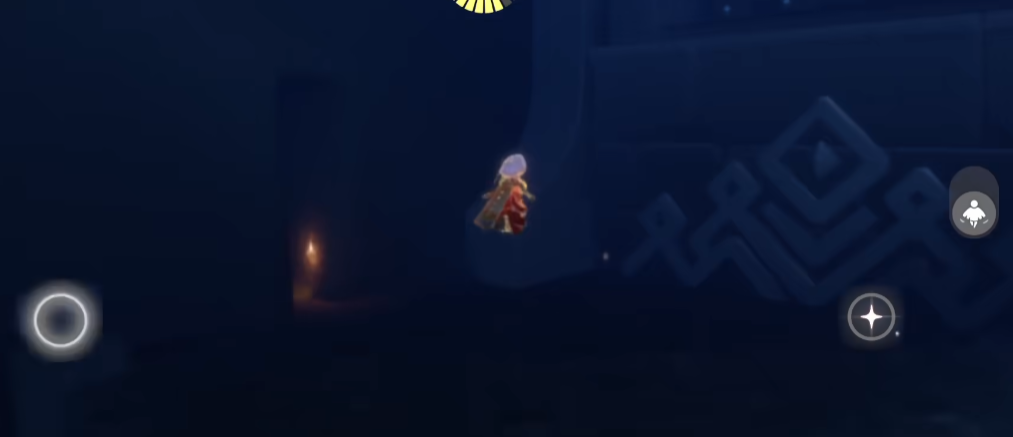
Task: Tap the circular movement joystick
Action: pyautogui.click(x=60, y=320)
